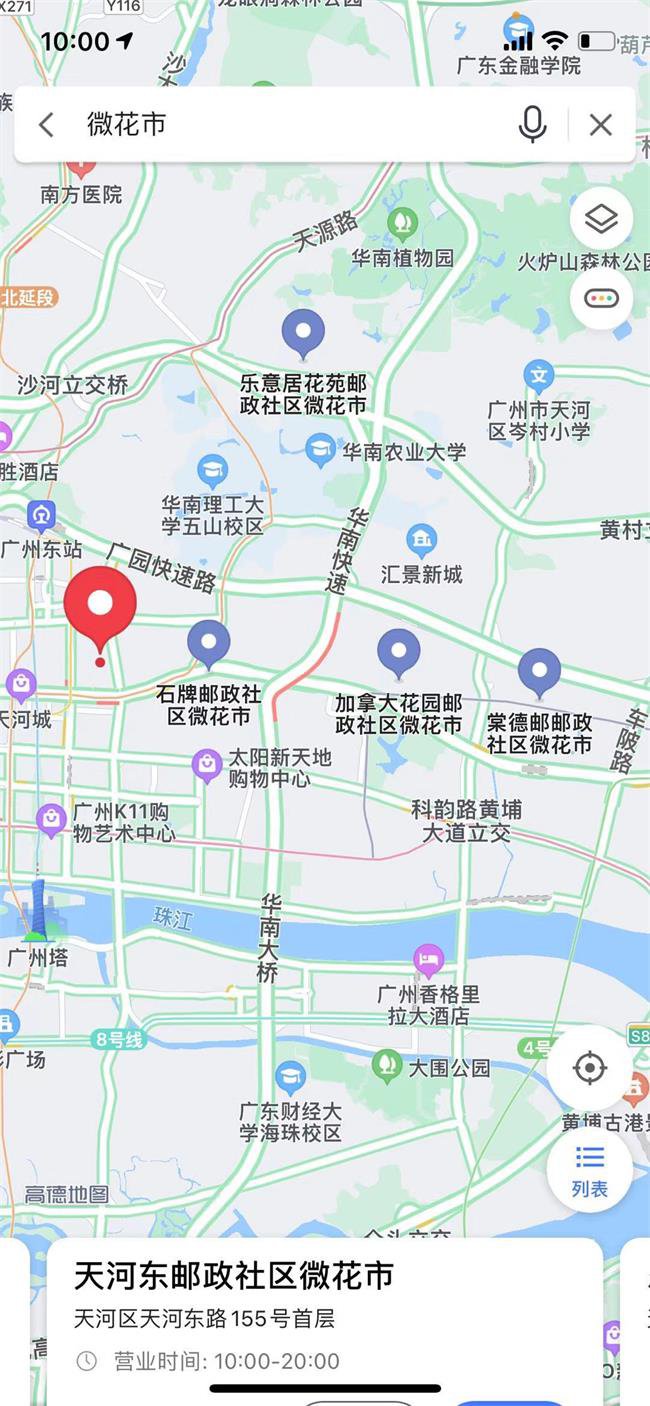650x1406 pixels.
Task: Go back from the search results
Action: pos(46,125)
